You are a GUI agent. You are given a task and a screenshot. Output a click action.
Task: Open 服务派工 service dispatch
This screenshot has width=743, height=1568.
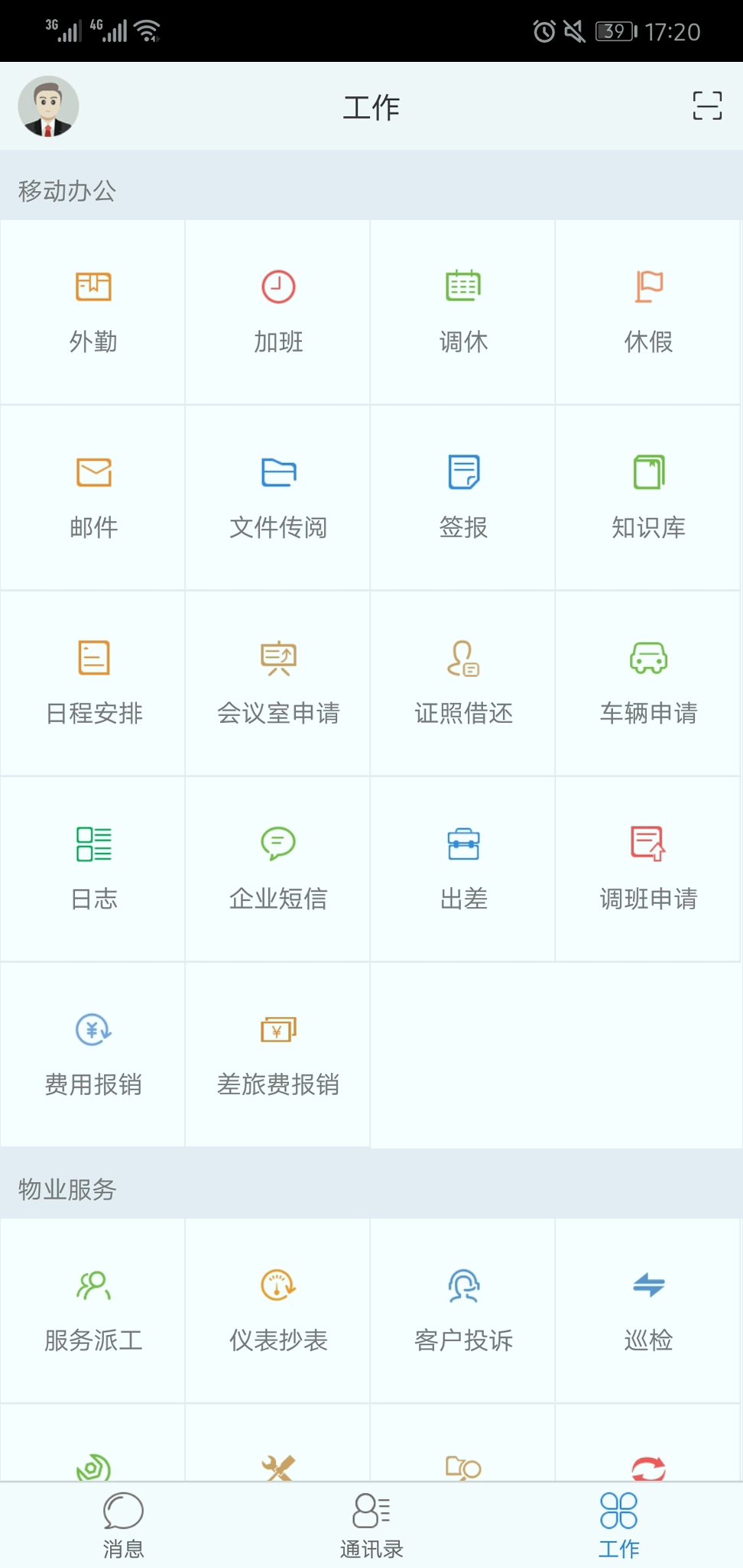93,1310
